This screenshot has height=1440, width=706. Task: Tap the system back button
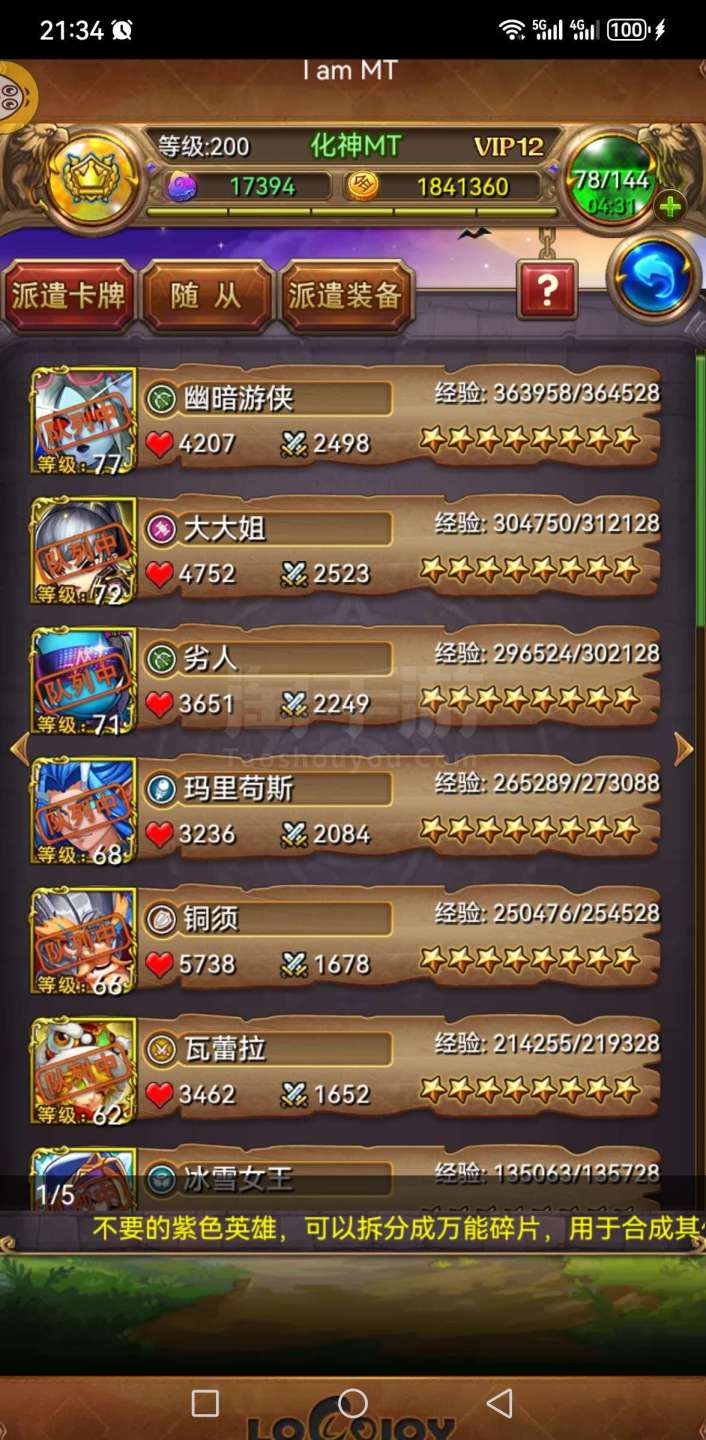click(x=499, y=1403)
